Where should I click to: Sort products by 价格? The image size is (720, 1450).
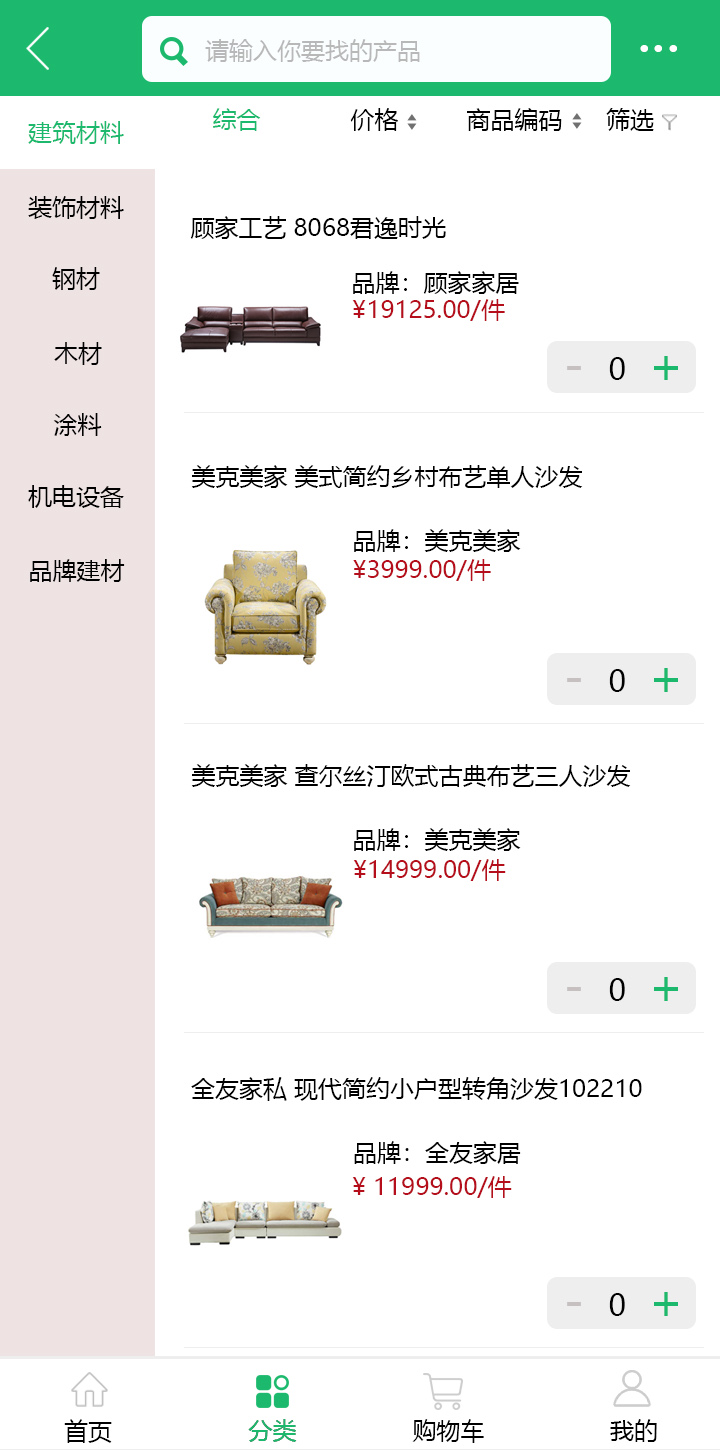coord(383,121)
